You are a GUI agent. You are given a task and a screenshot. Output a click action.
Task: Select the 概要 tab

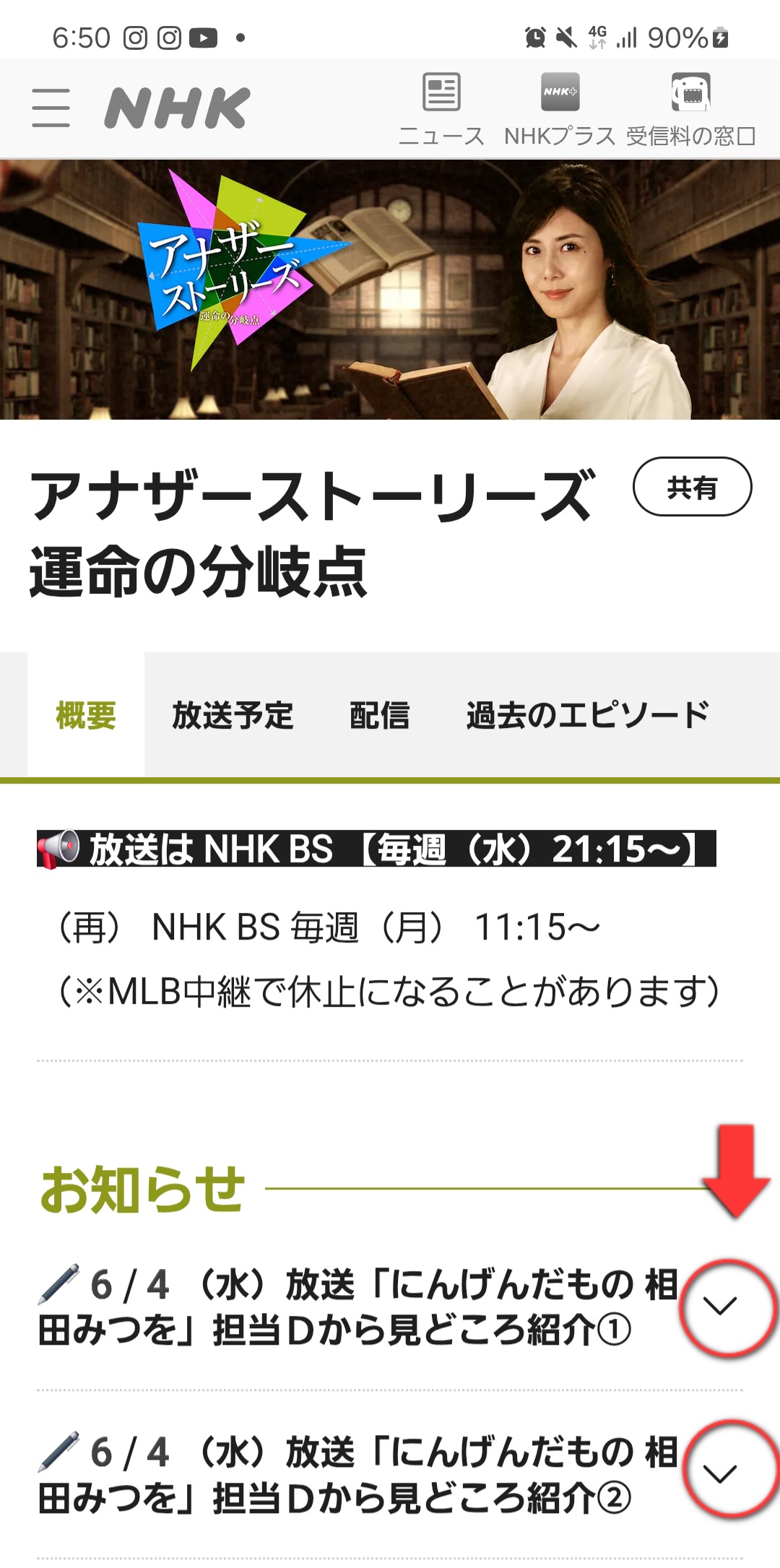[86, 715]
